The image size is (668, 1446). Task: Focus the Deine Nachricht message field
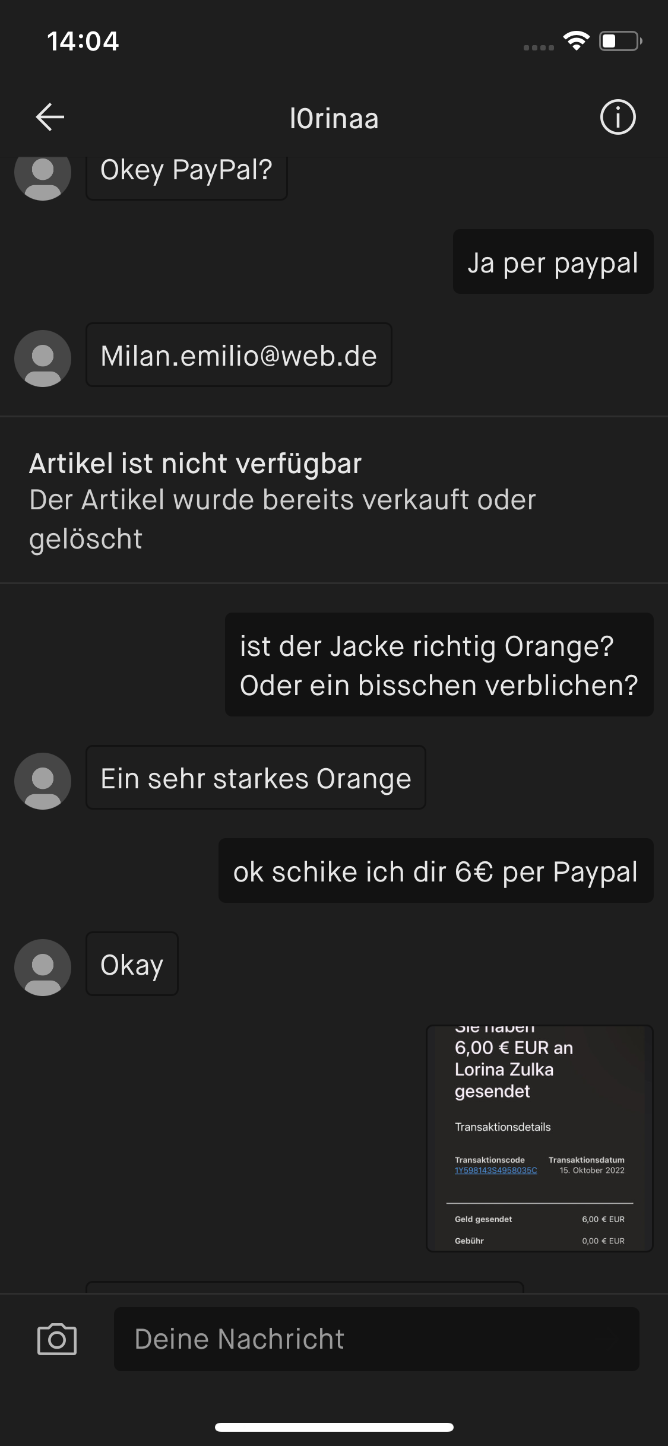pos(376,1339)
